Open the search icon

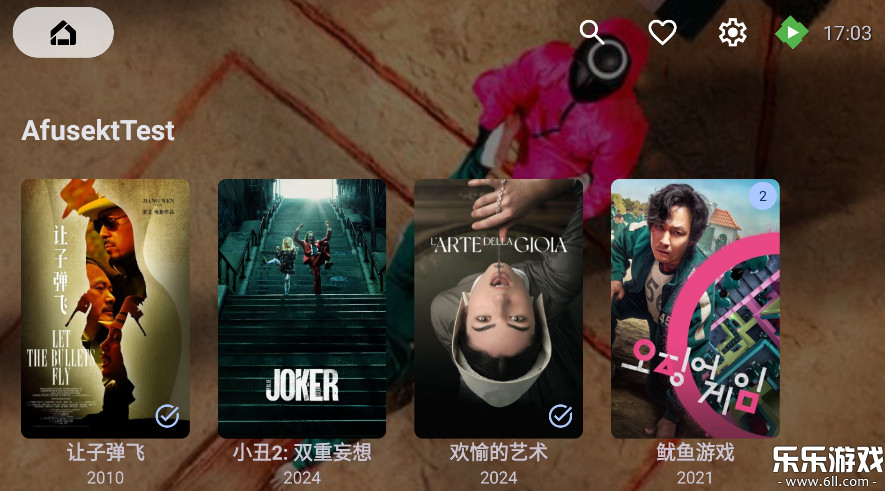click(x=592, y=32)
